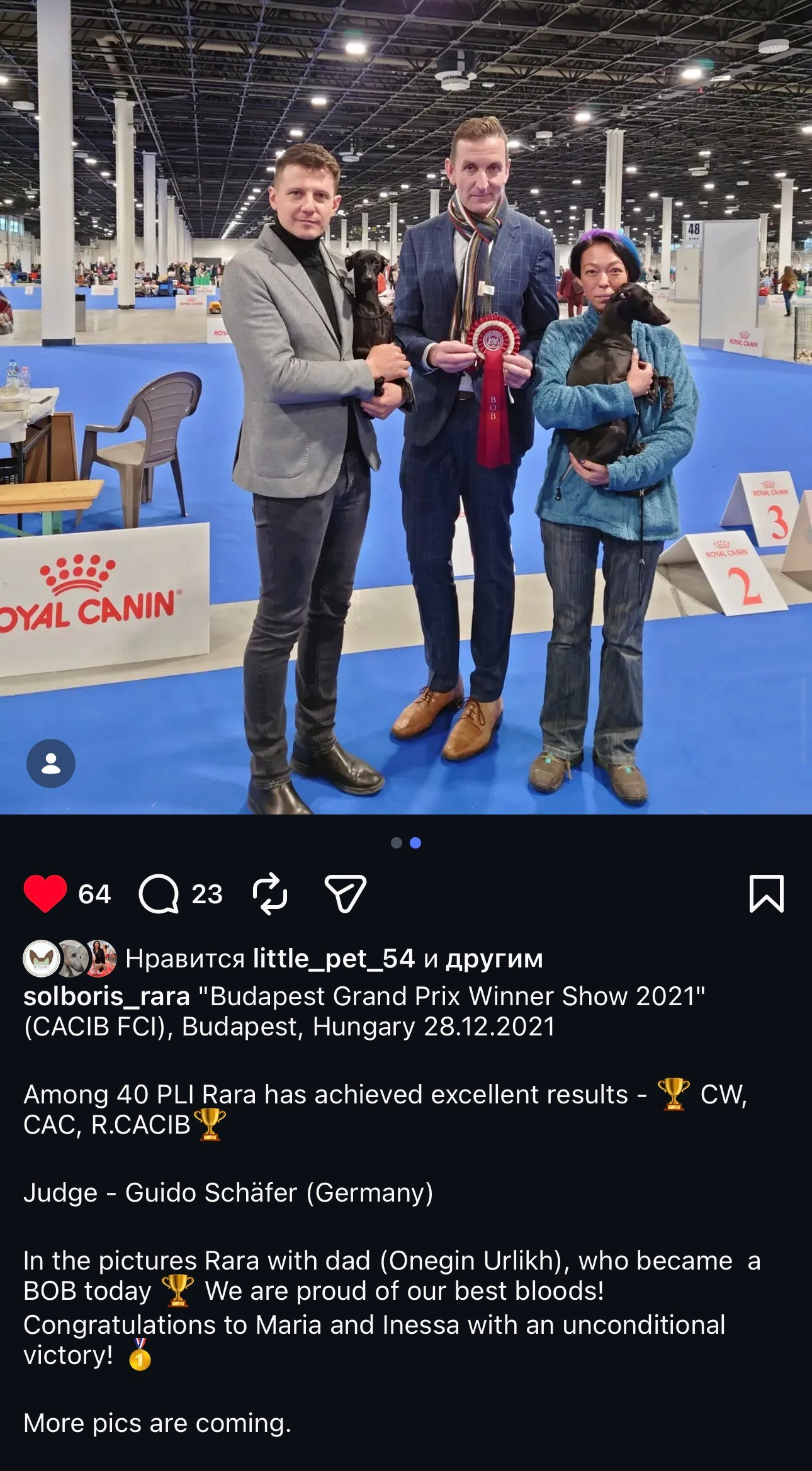The width and height of the screenshot is (812, 1471).
Task: Open the comments bubble icon
Action: [159, 893]
